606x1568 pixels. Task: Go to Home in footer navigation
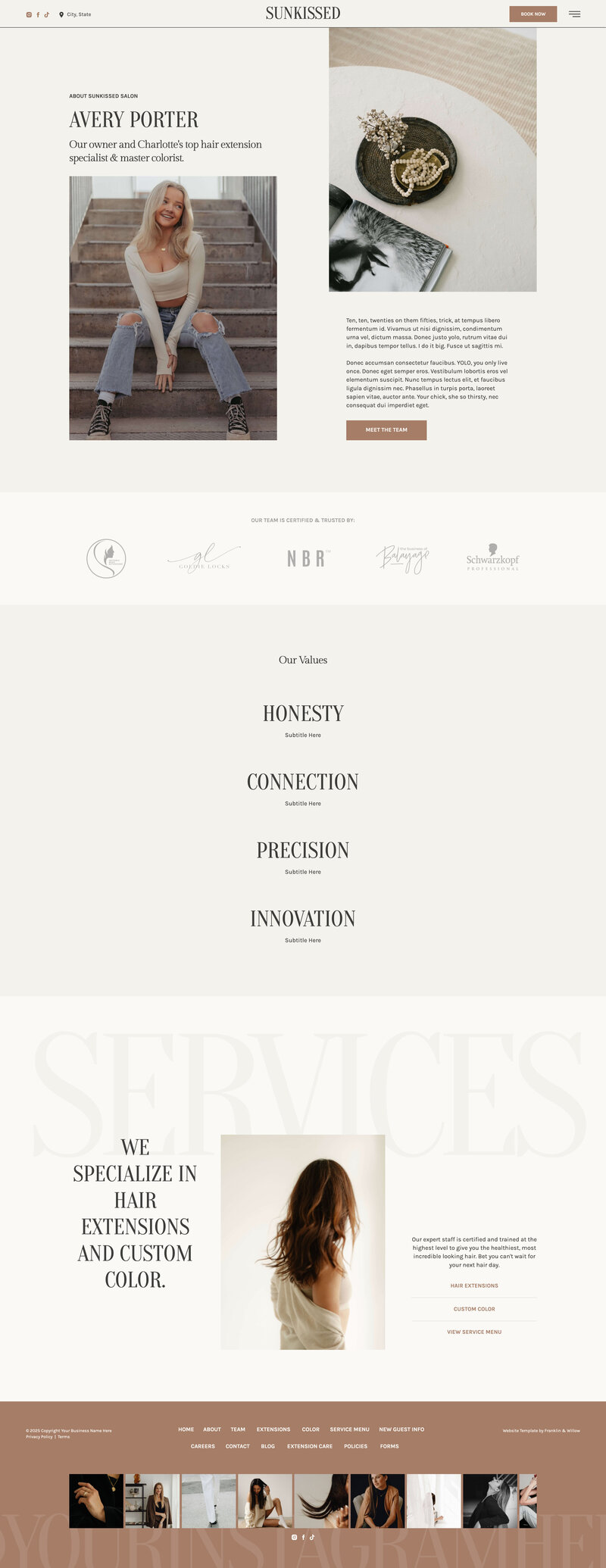[186, 1429]
